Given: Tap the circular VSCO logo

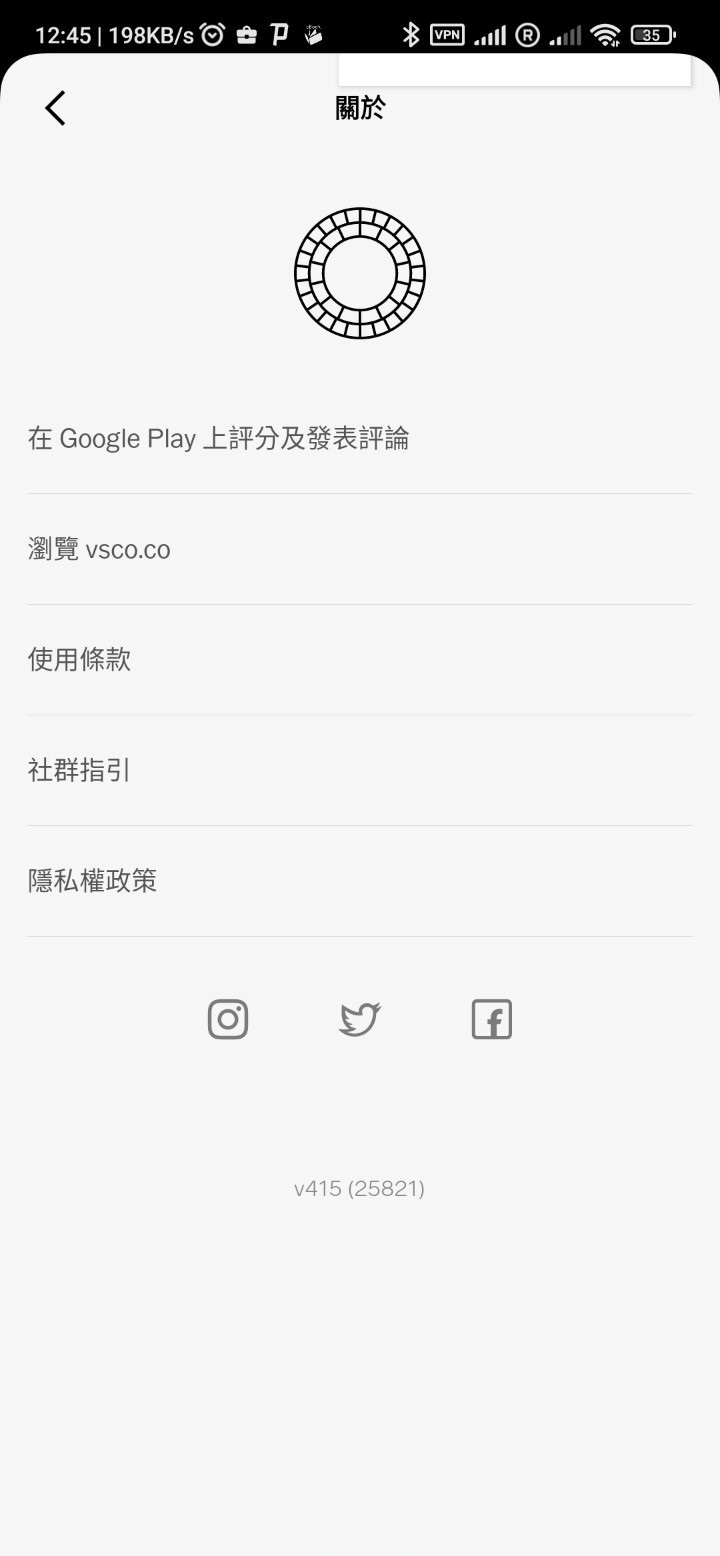Looking at the screenshot, I should (360, 272).
